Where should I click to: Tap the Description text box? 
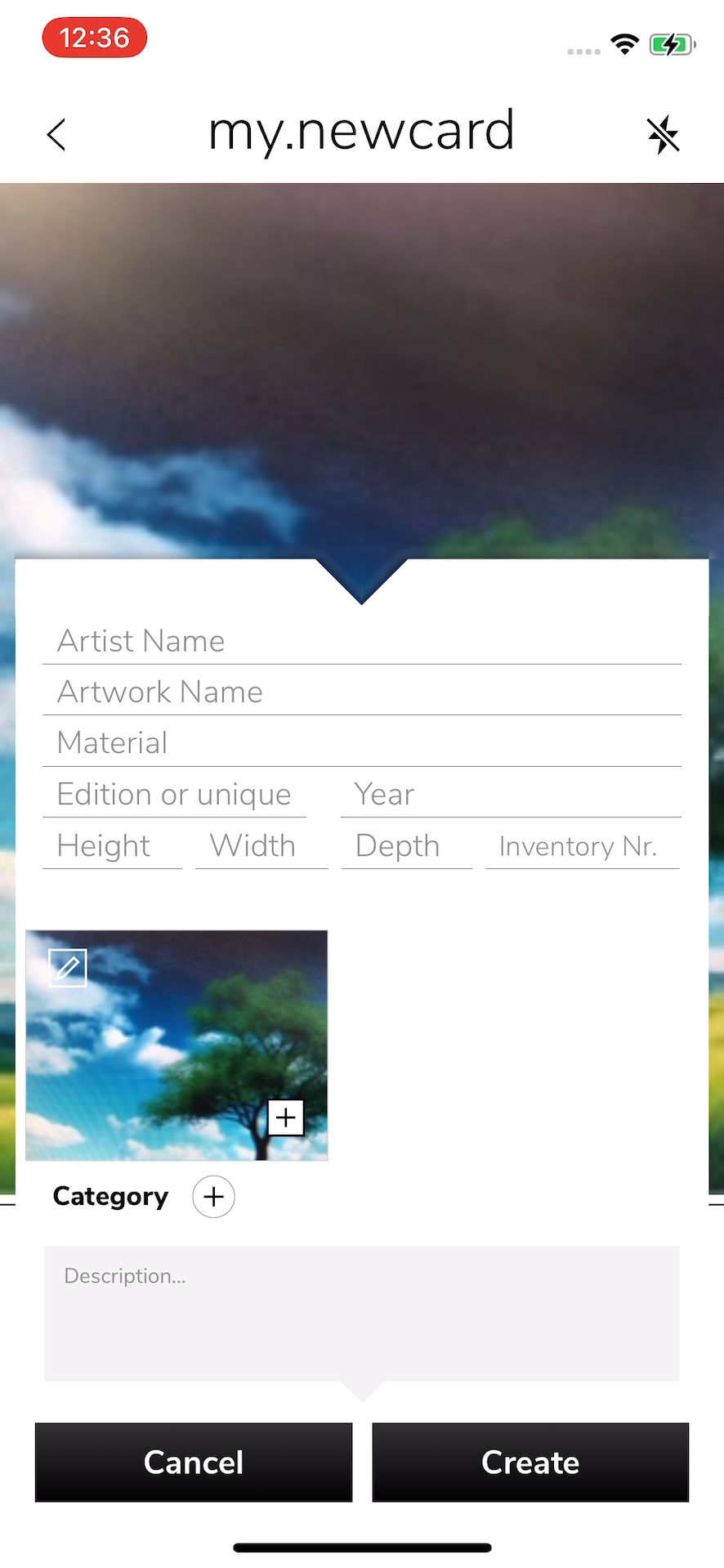[x=361, y=1313]
